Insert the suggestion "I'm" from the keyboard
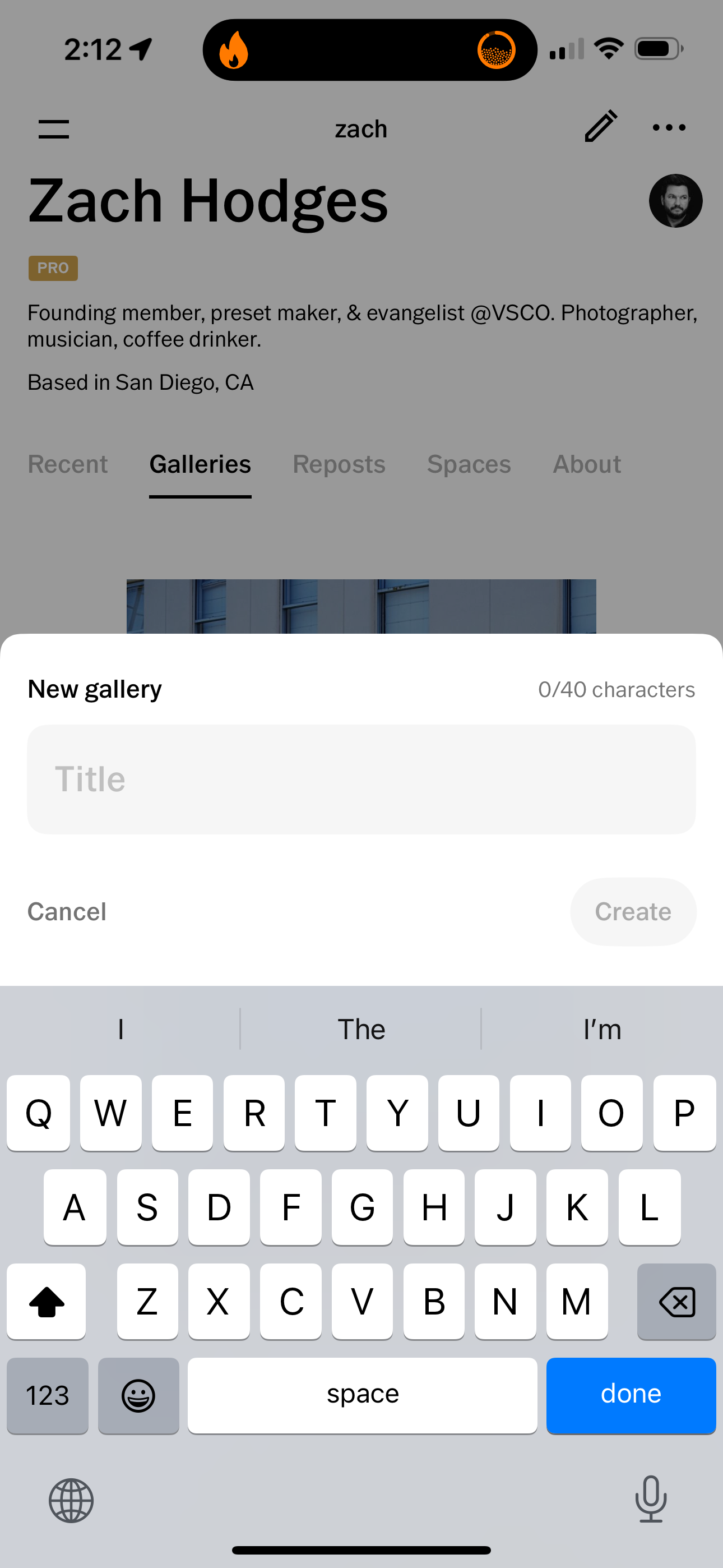Image resolution: width=723 pixels, height=1568 pixels. click(602, 1029)
